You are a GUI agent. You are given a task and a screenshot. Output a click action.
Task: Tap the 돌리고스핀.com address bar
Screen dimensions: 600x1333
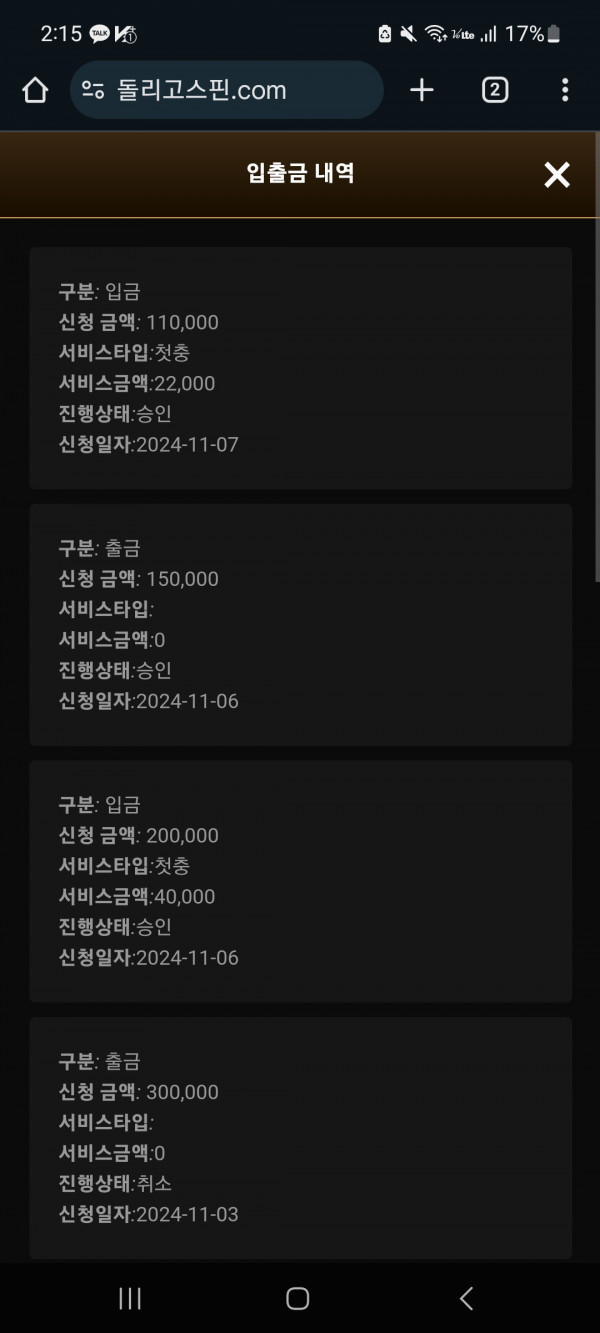pos(227,90)
